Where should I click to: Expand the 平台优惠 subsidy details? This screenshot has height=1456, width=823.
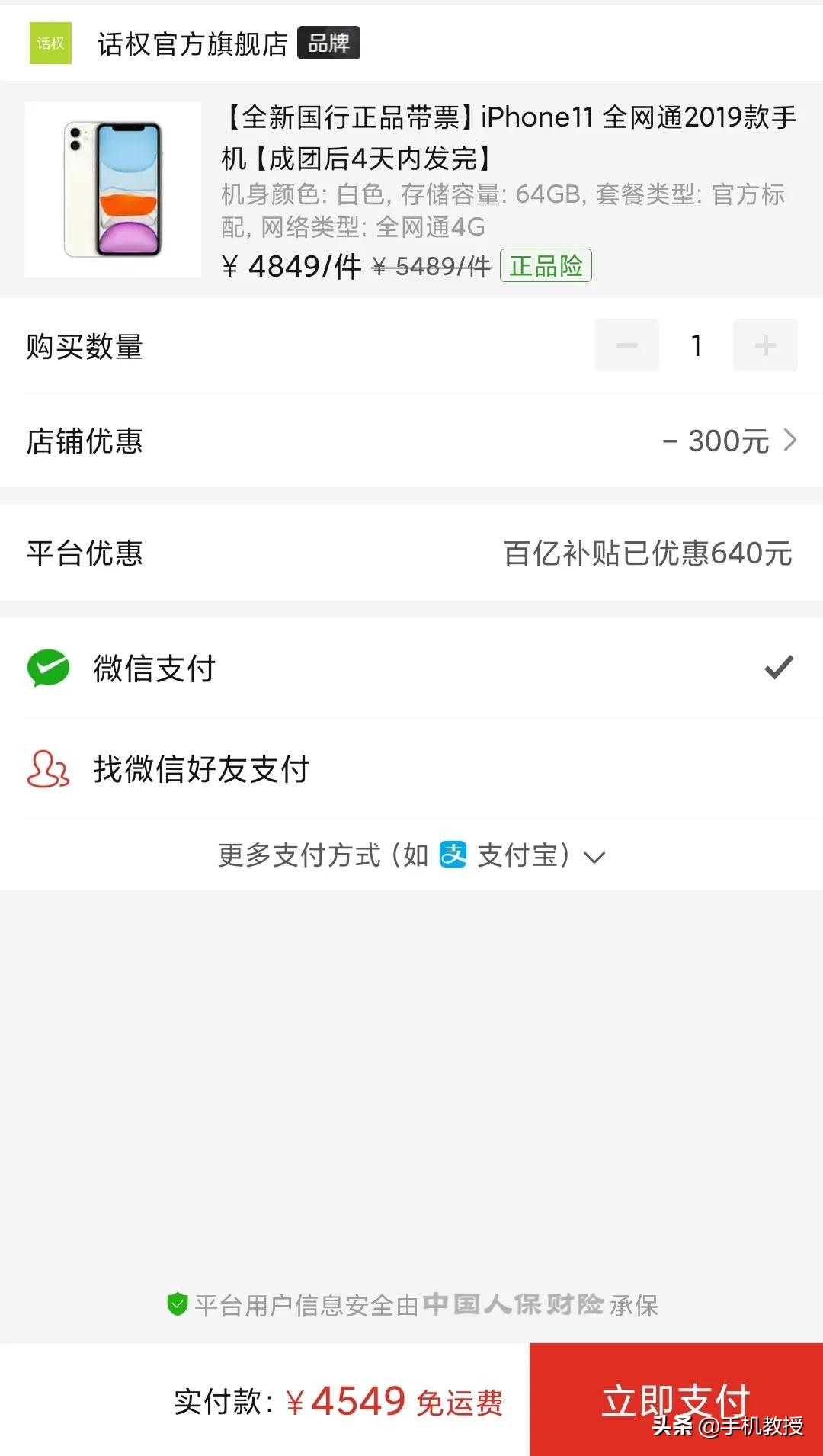[648, 554]
